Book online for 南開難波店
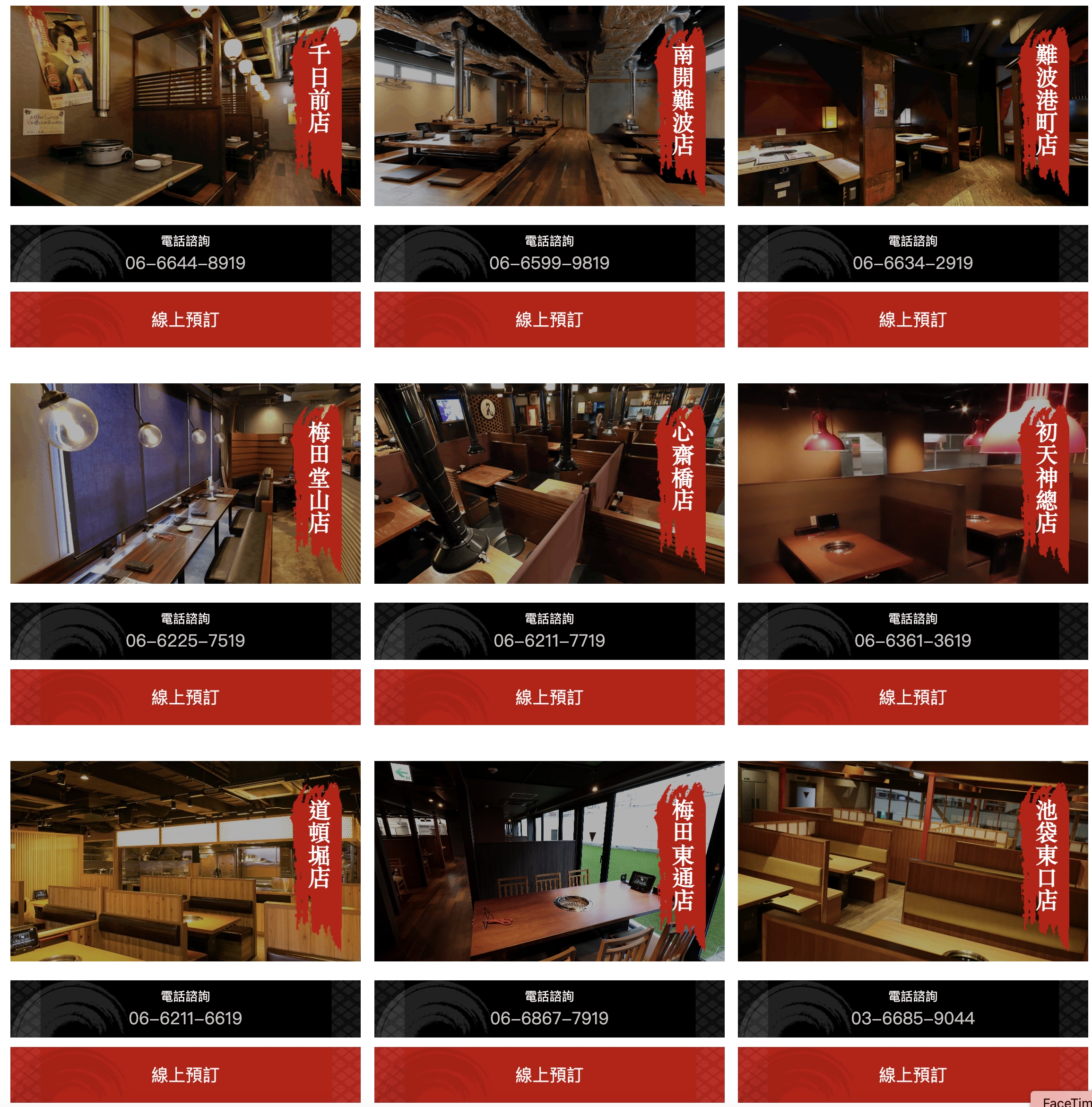 (549, 319)
